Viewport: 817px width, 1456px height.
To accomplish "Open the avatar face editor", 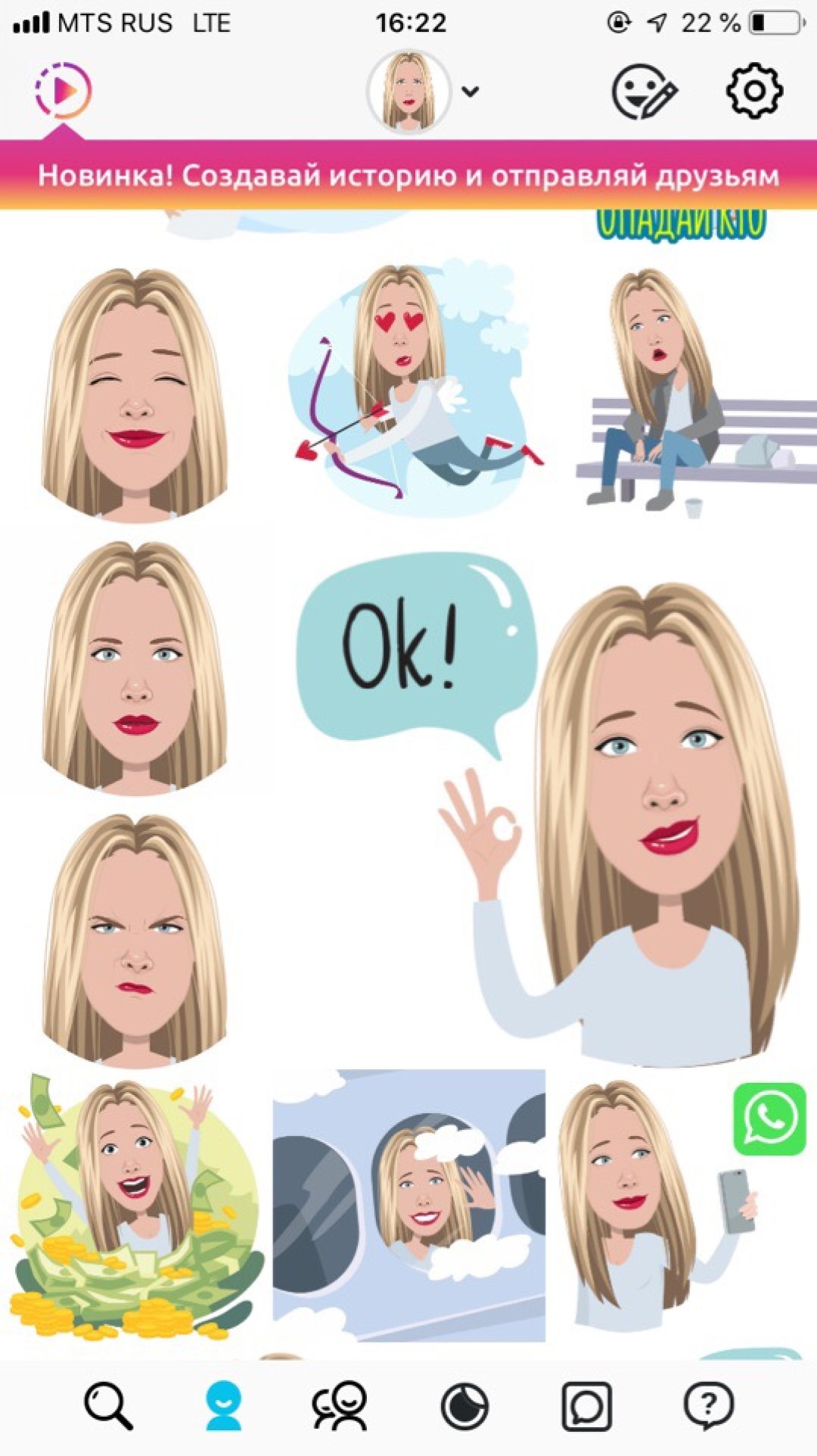I will 644,92.
